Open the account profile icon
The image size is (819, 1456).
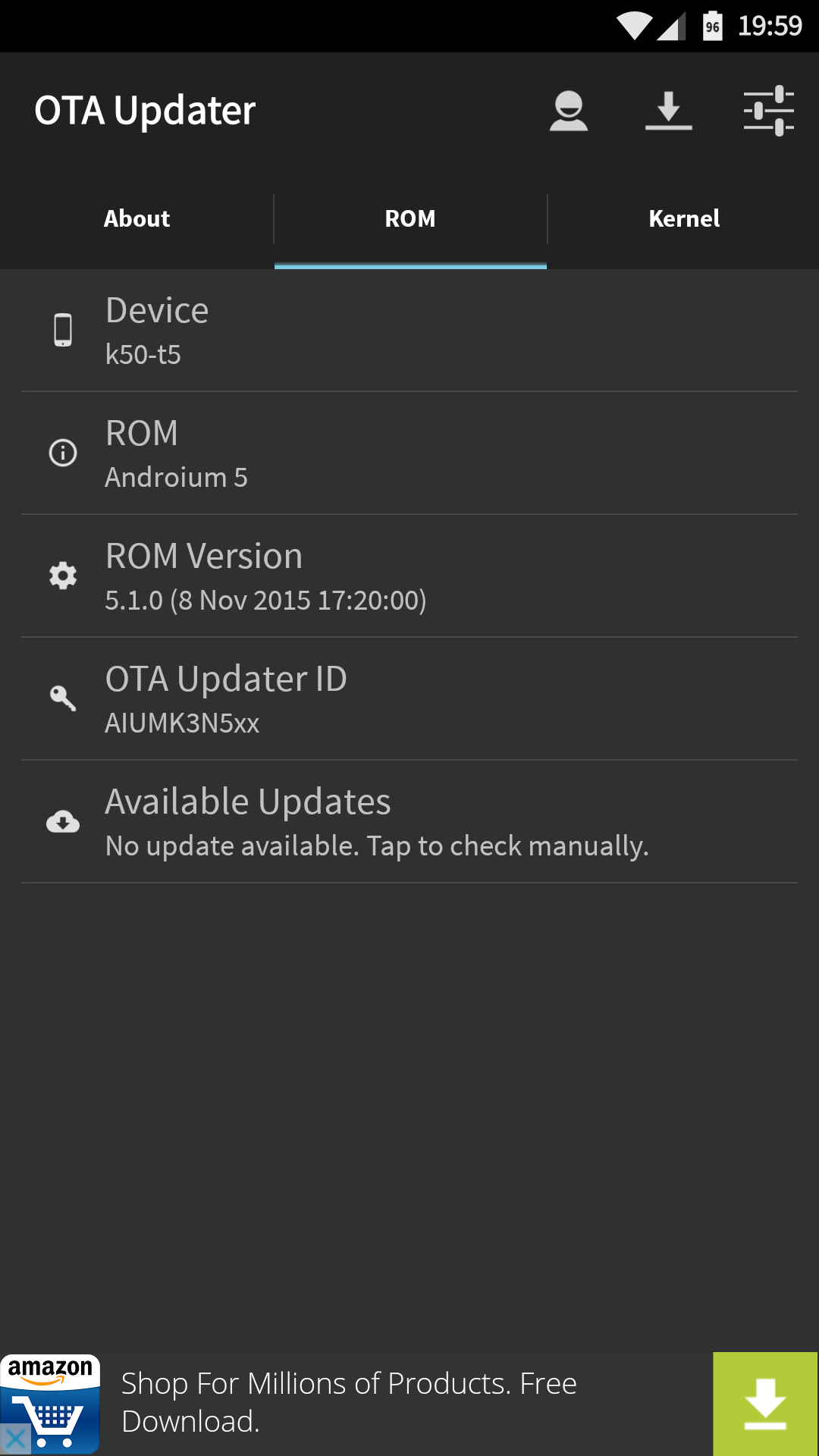click(568, 111)
